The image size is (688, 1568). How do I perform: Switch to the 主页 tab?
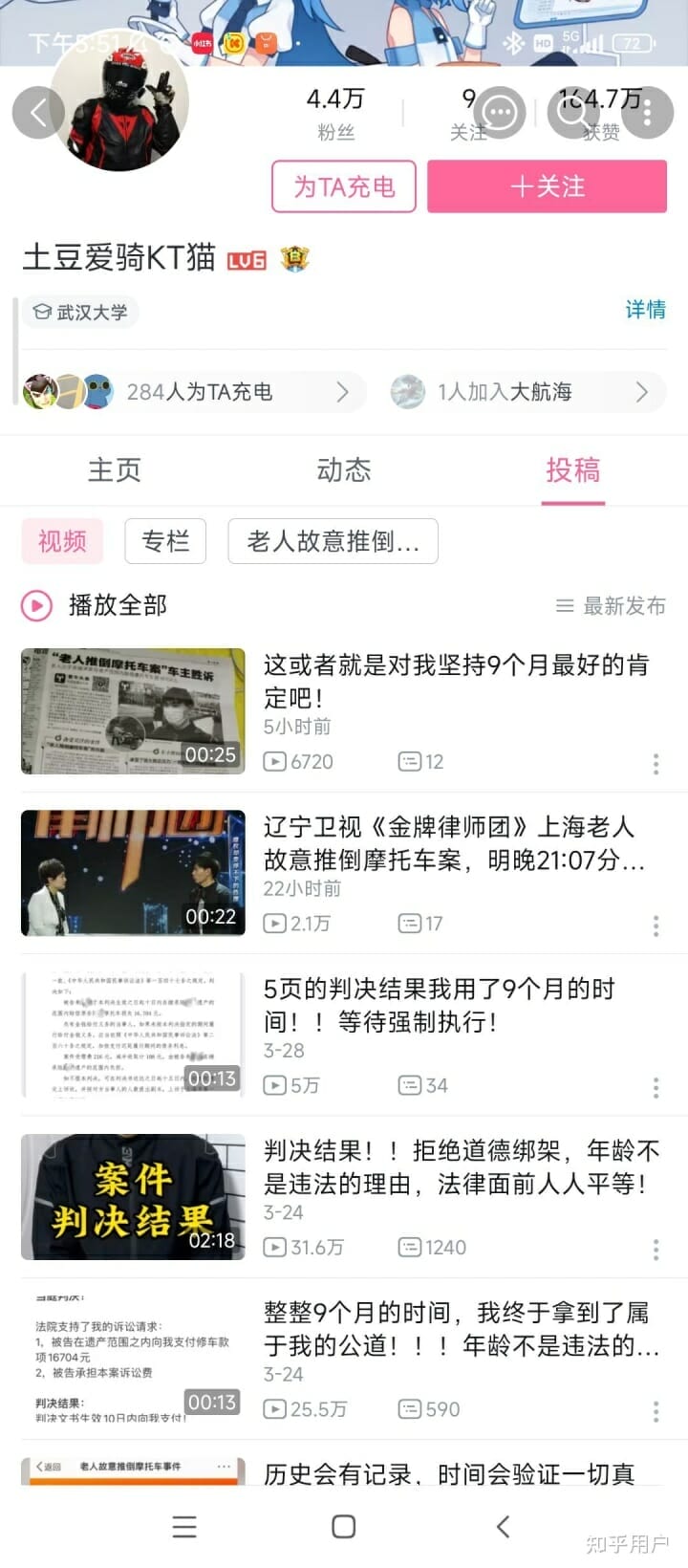115,469
